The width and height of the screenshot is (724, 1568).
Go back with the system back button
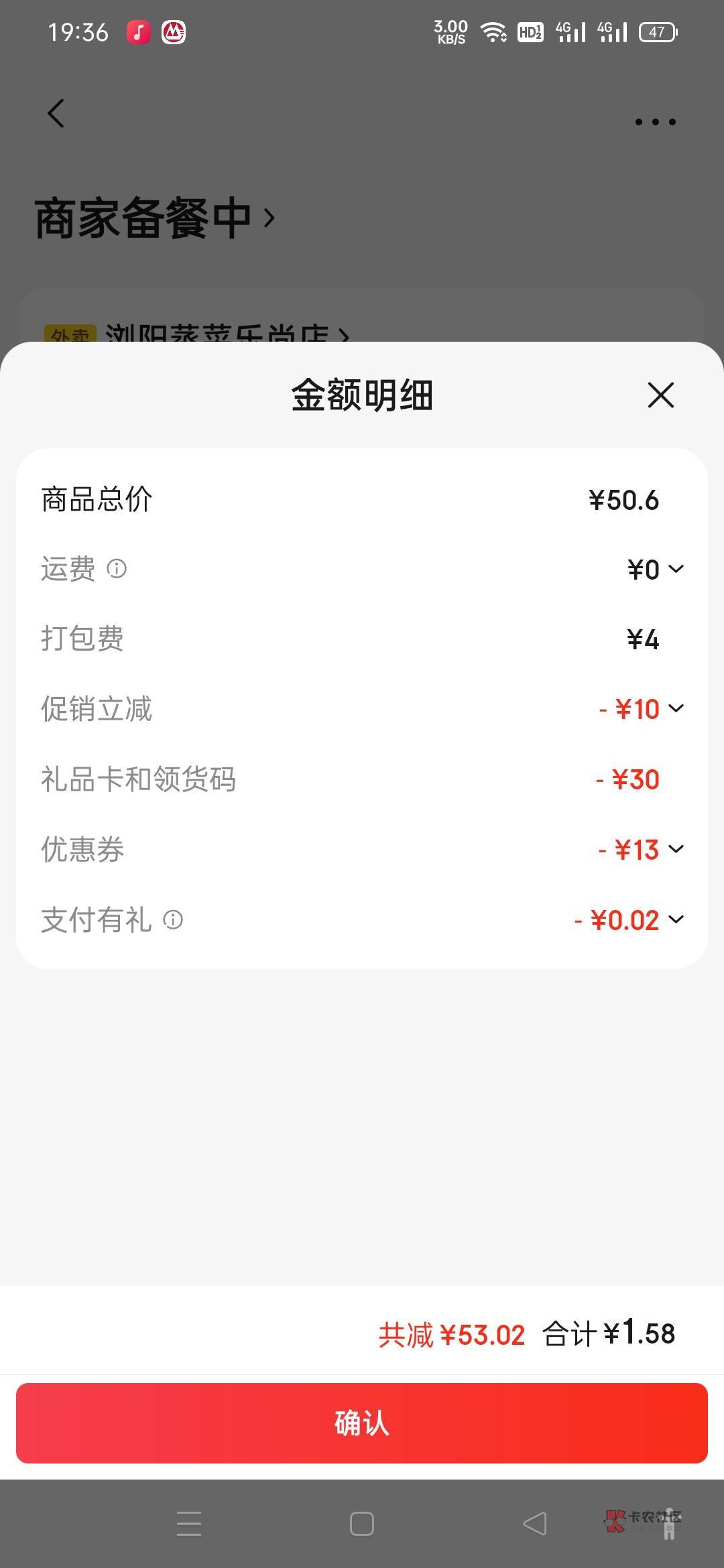click(x=535, y=1524)
